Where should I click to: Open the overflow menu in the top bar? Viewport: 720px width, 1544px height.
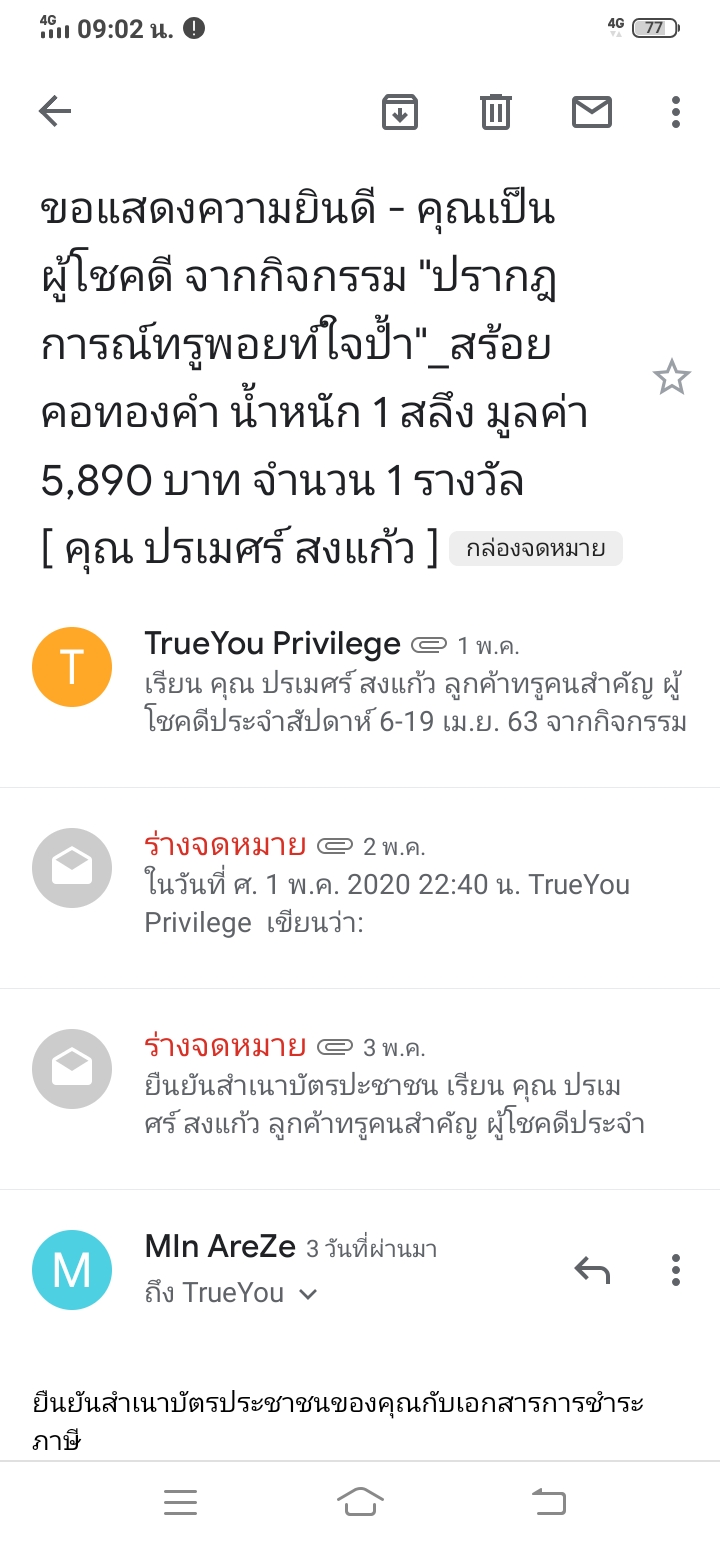click(x=676, y=112)
